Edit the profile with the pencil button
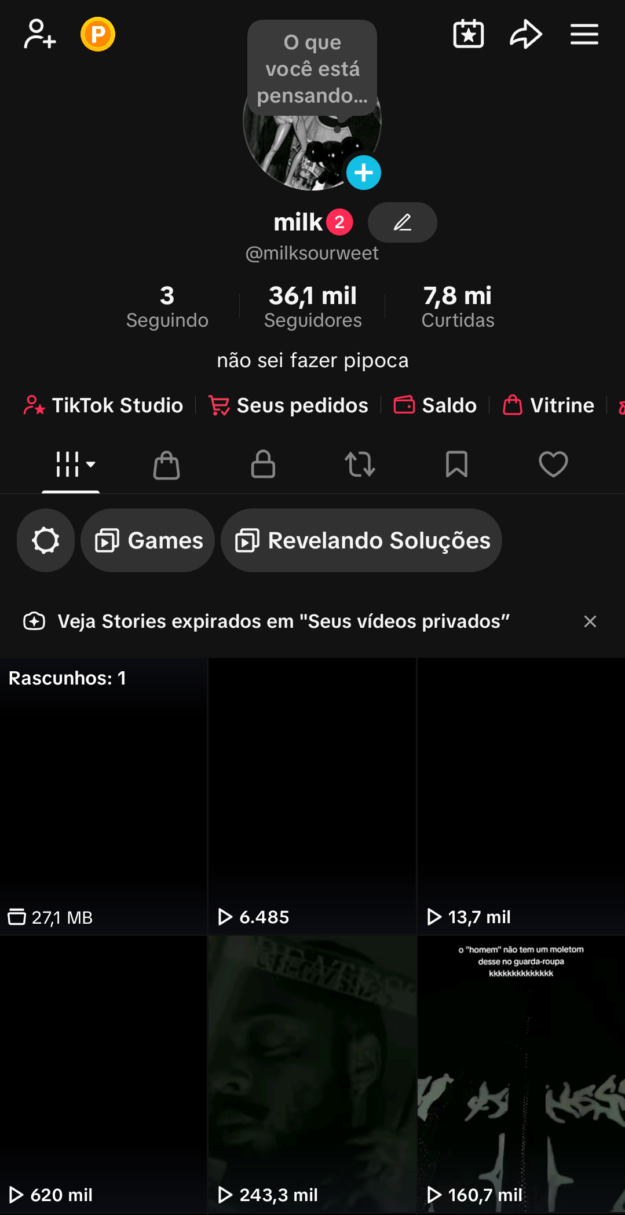The image size is (625, 1215). tap(402, 222)
